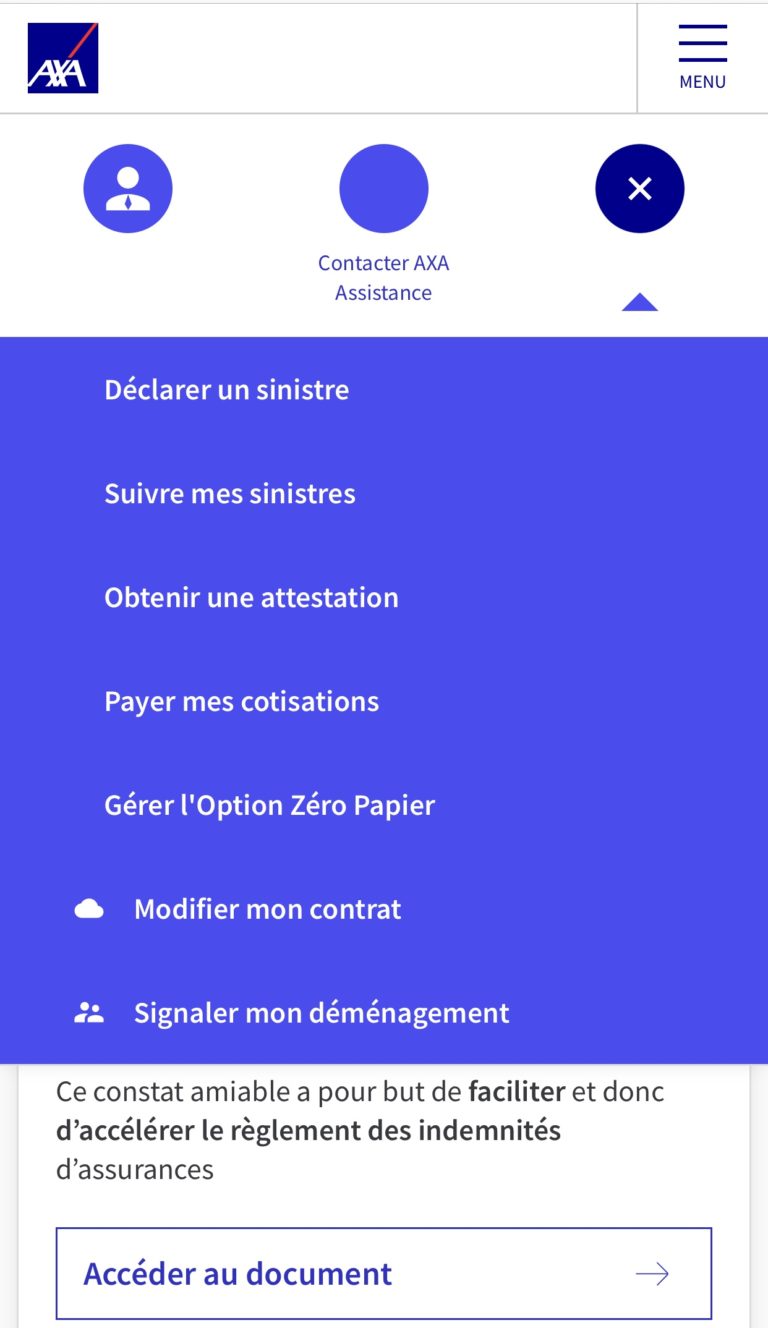Choose Obtenir une attestation
Image resolution: width=768 pixels, height=1328 pixels.
tap(251, 597)
